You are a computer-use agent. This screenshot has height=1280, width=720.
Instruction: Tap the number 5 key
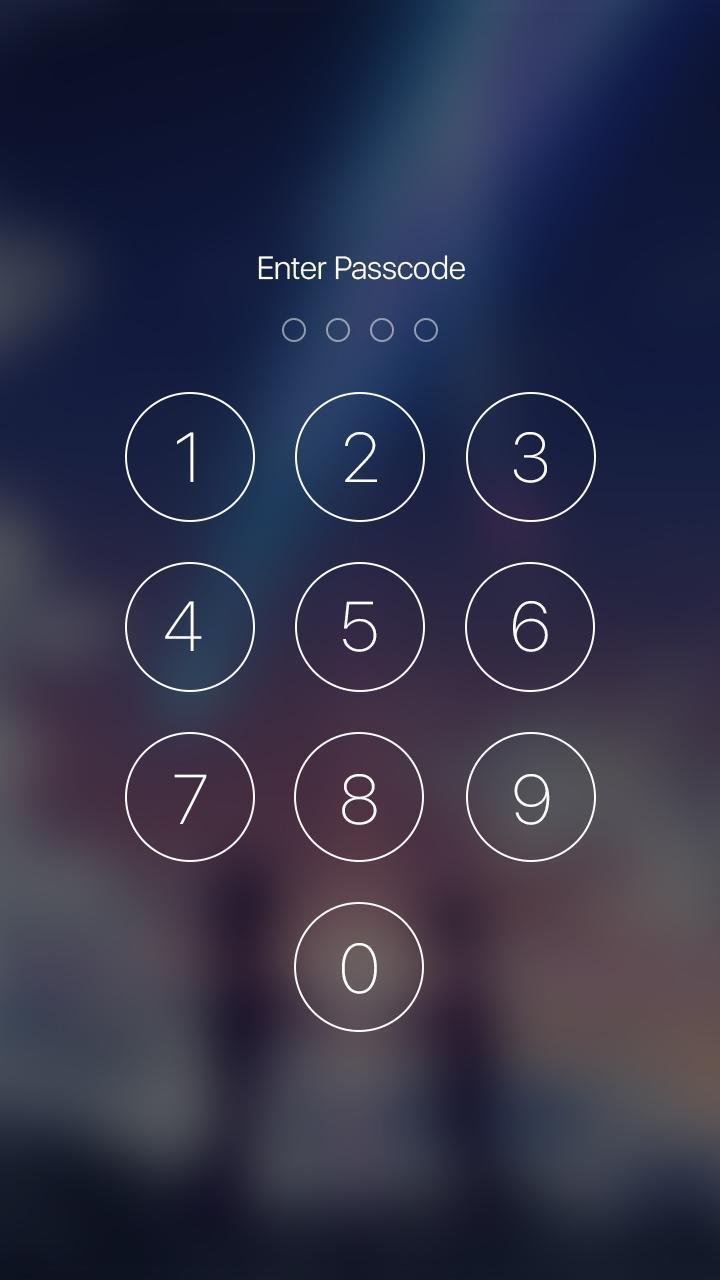(360, 627)
